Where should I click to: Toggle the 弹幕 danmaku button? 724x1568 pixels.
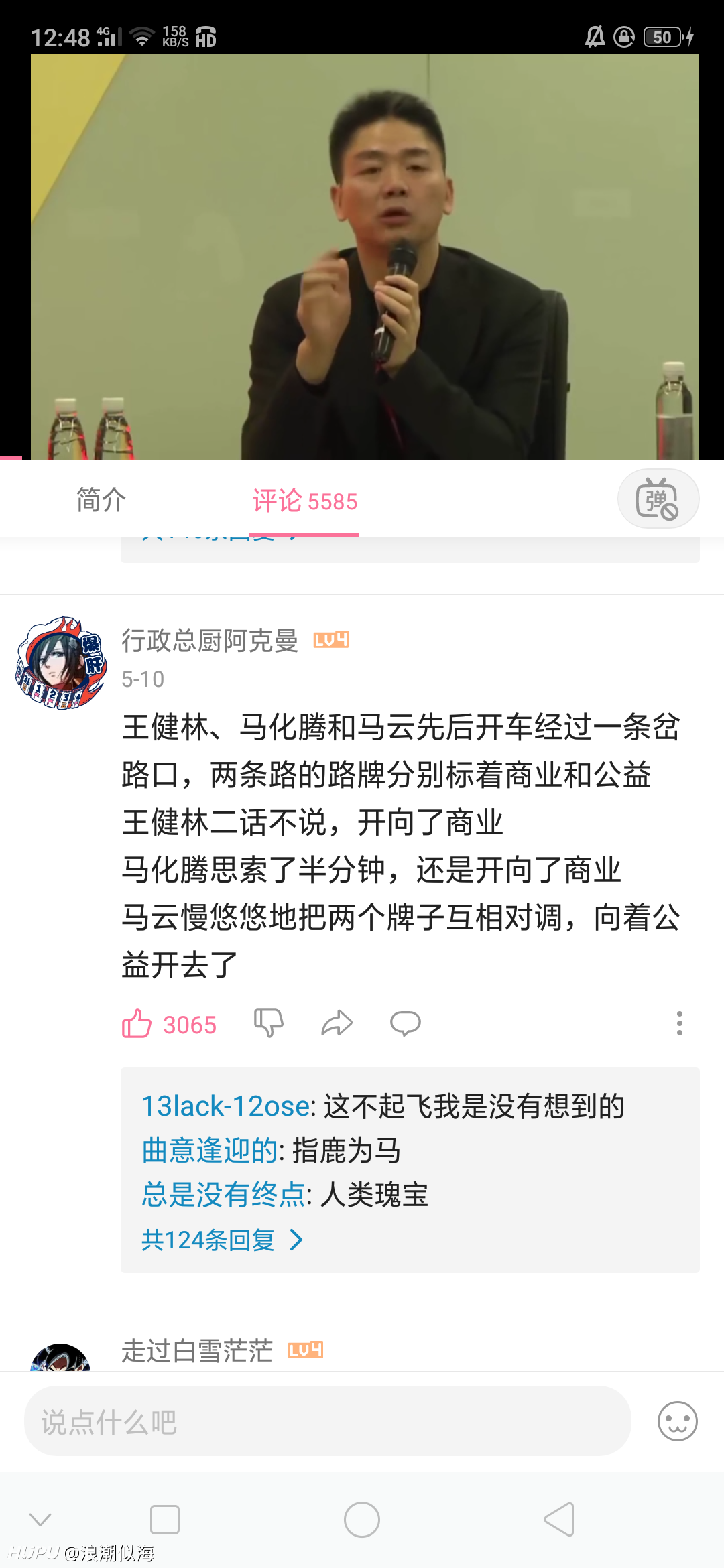pos(658,499)
